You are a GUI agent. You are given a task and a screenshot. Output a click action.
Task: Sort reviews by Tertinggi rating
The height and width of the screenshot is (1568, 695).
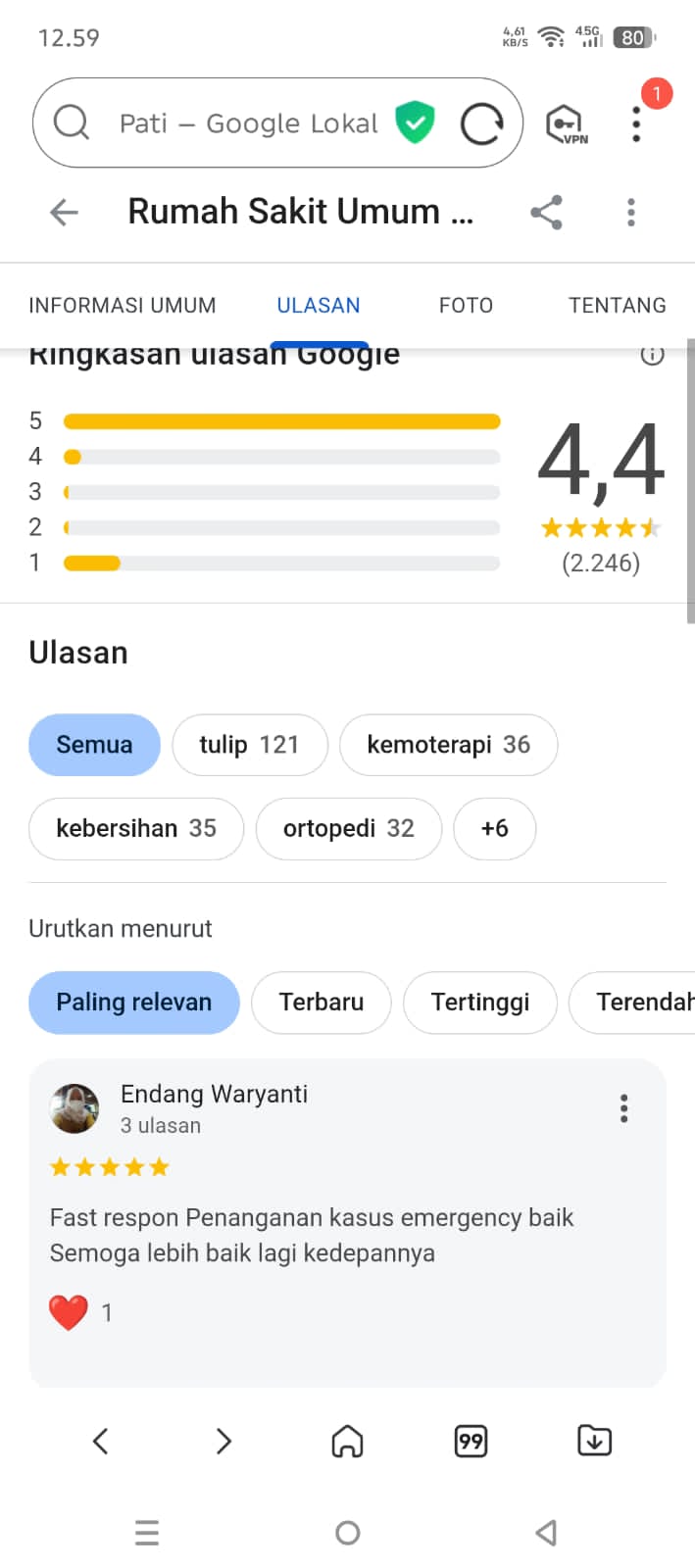[479, 1002]
